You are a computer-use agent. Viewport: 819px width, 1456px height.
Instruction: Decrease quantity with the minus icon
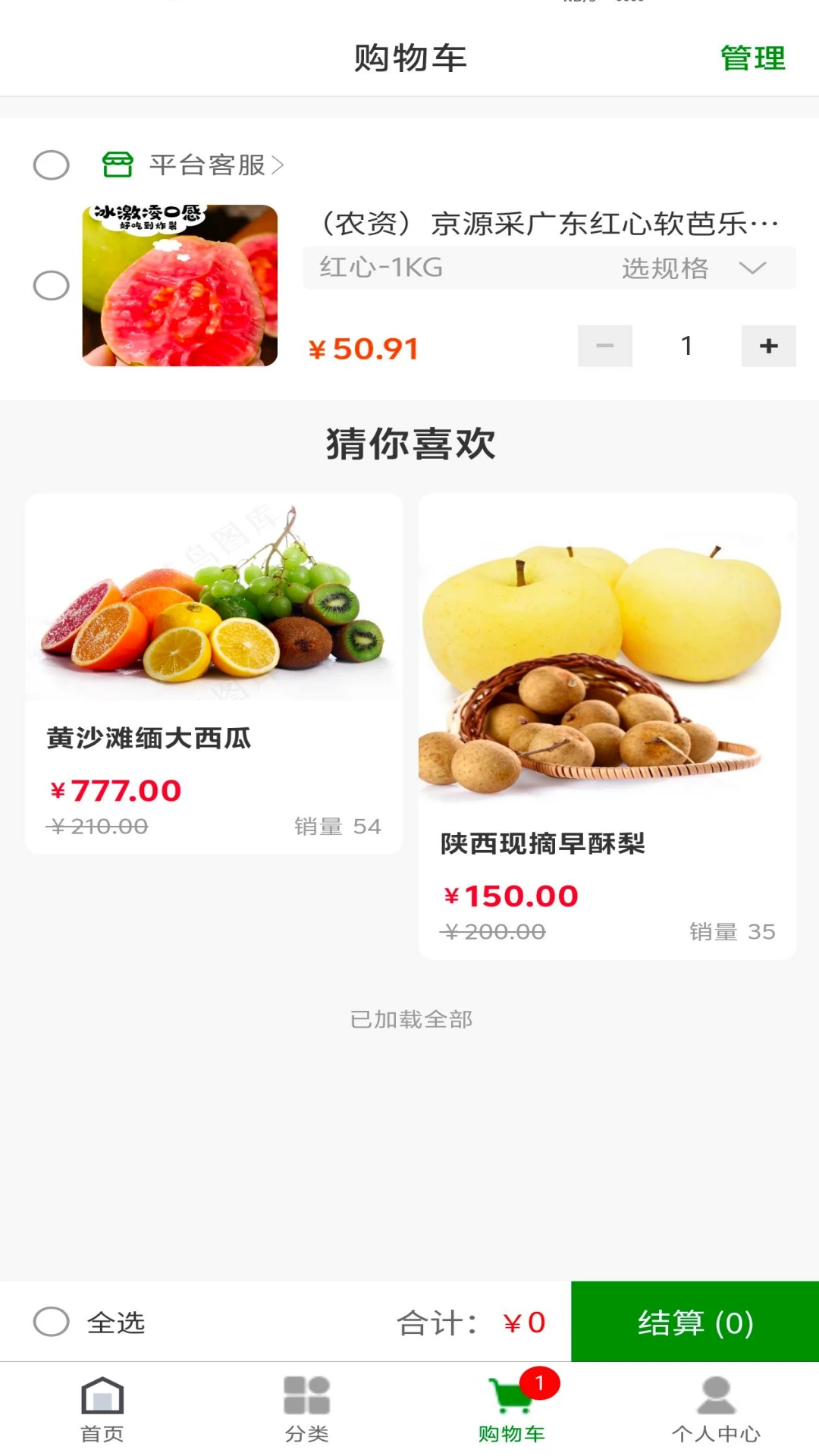pos(604,346)
